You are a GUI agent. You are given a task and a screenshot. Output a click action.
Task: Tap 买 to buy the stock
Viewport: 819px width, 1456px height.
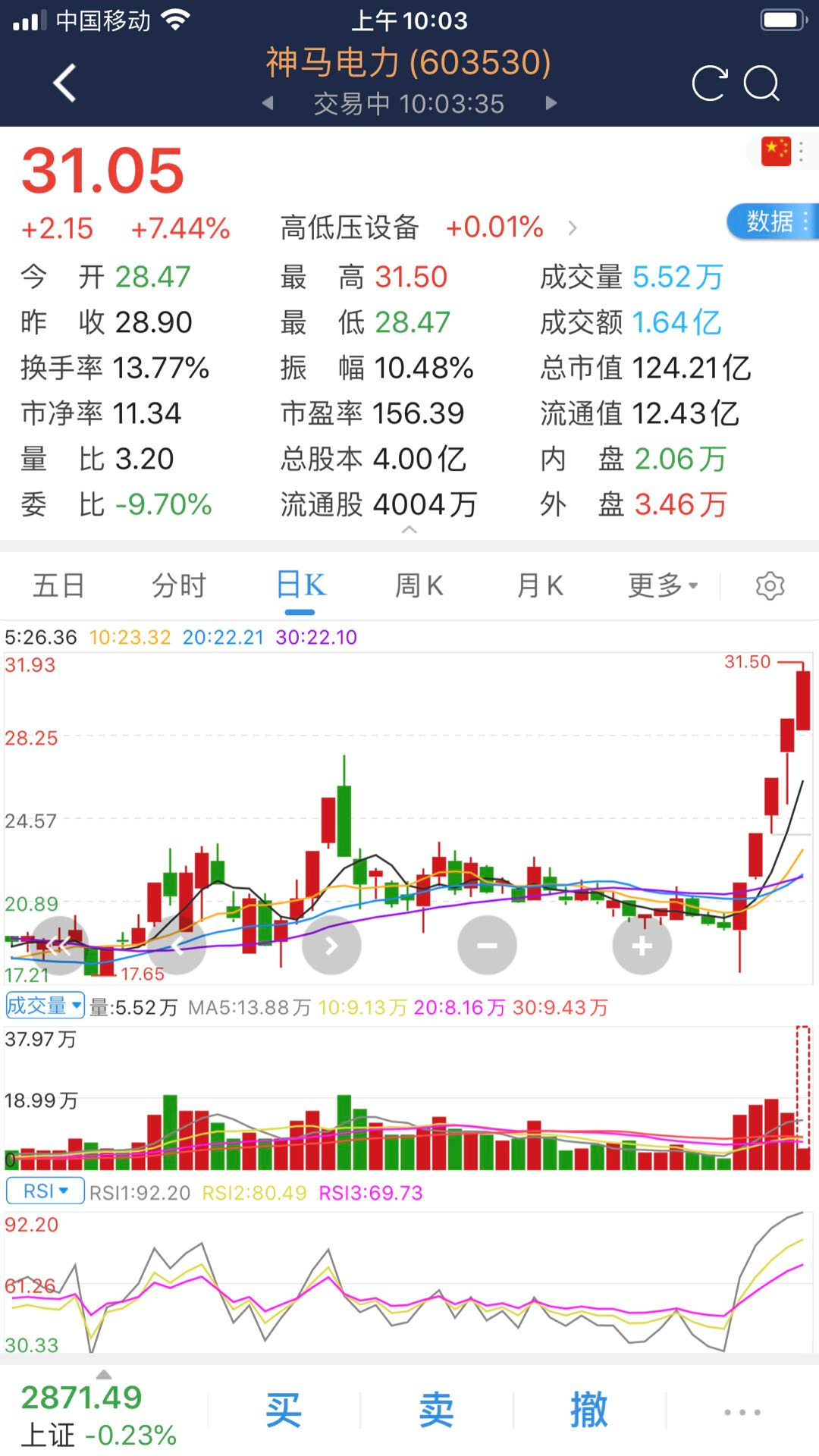click(284, 1410)
